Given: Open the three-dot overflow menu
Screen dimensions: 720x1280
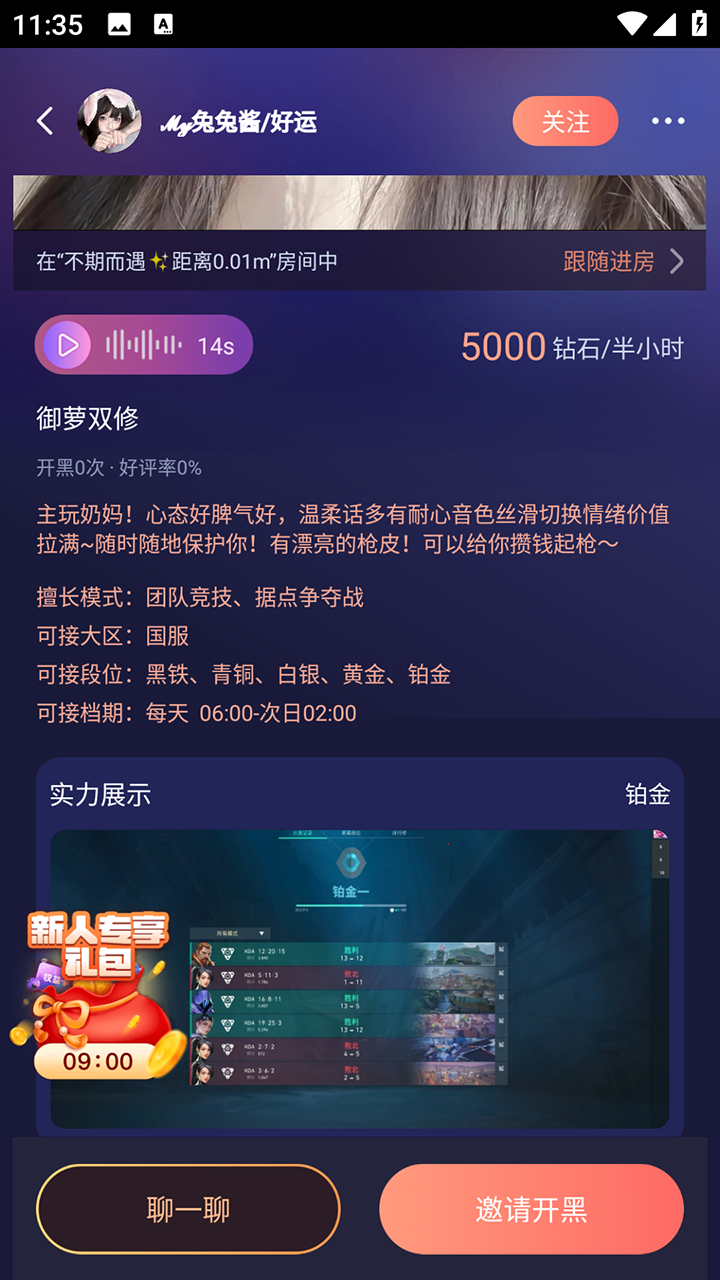Looking at the screenshot, I should [668, 121].
